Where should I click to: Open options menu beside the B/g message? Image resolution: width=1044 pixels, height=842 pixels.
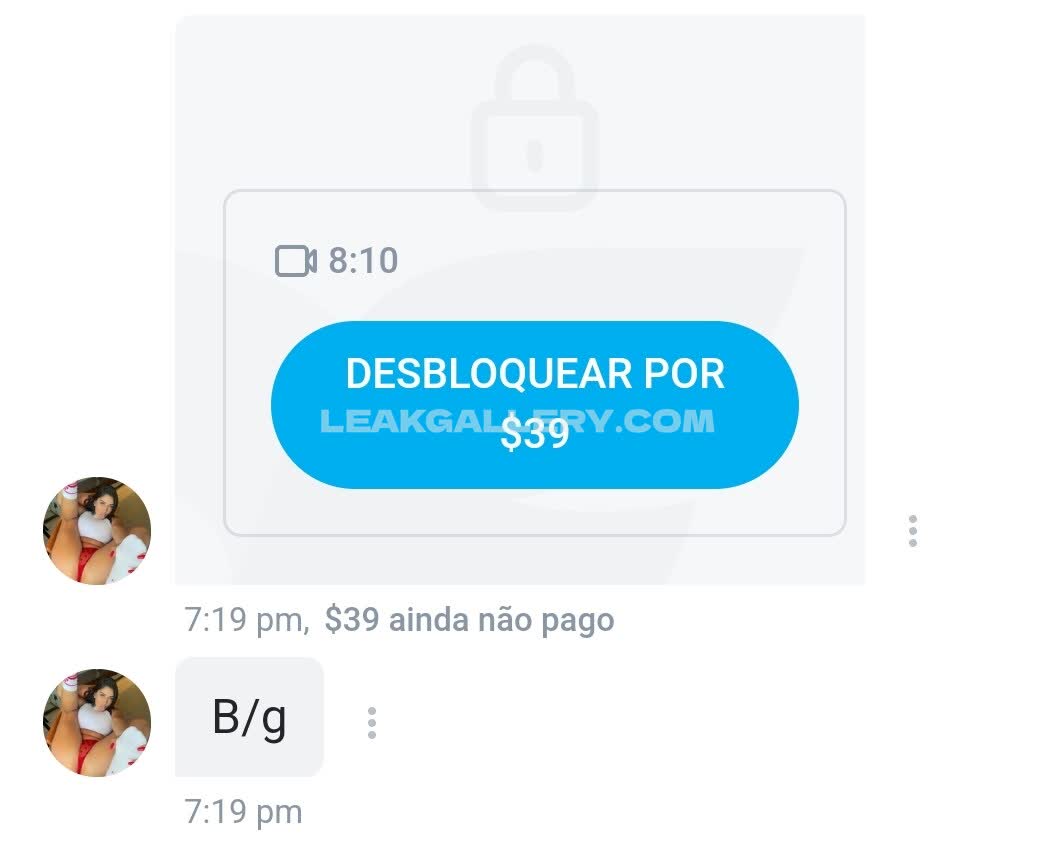[x=371, y=722]
